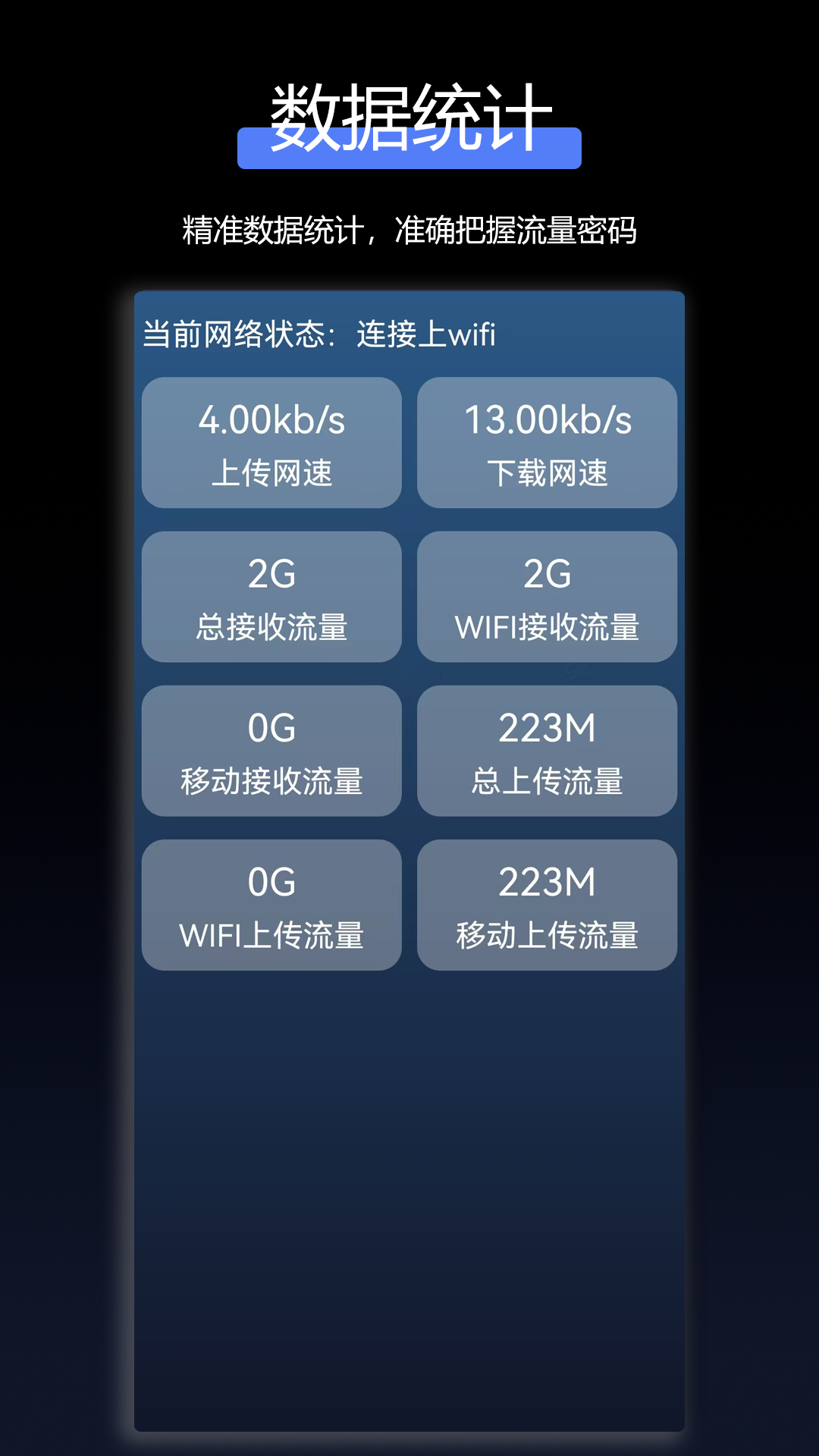This screenshot has height=1456, width=819.
Task: Click the 13.00kb/s download speed value
Action: [547, 422]
